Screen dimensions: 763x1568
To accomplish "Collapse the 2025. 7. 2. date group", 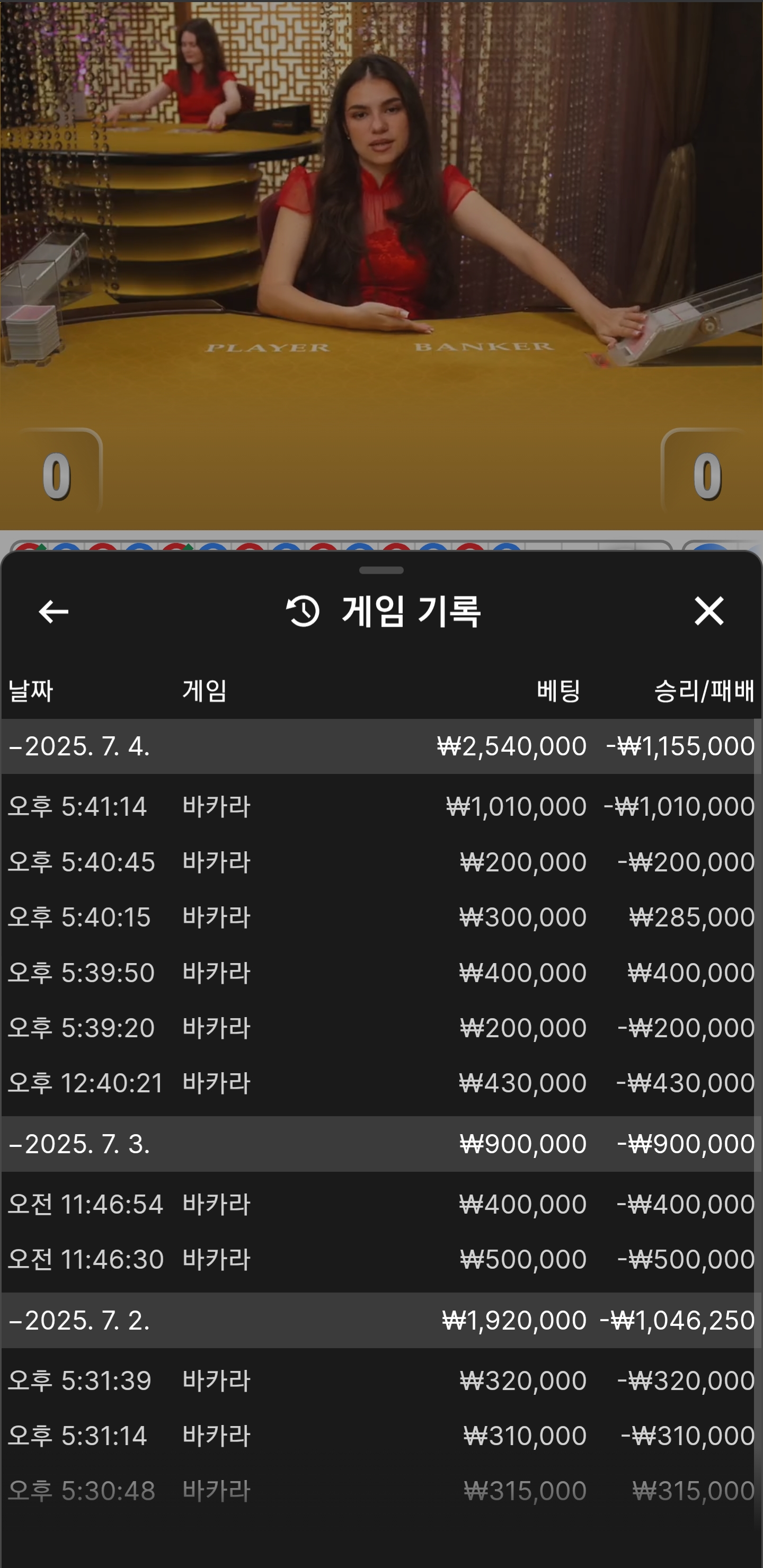I will pos(79,1320).
